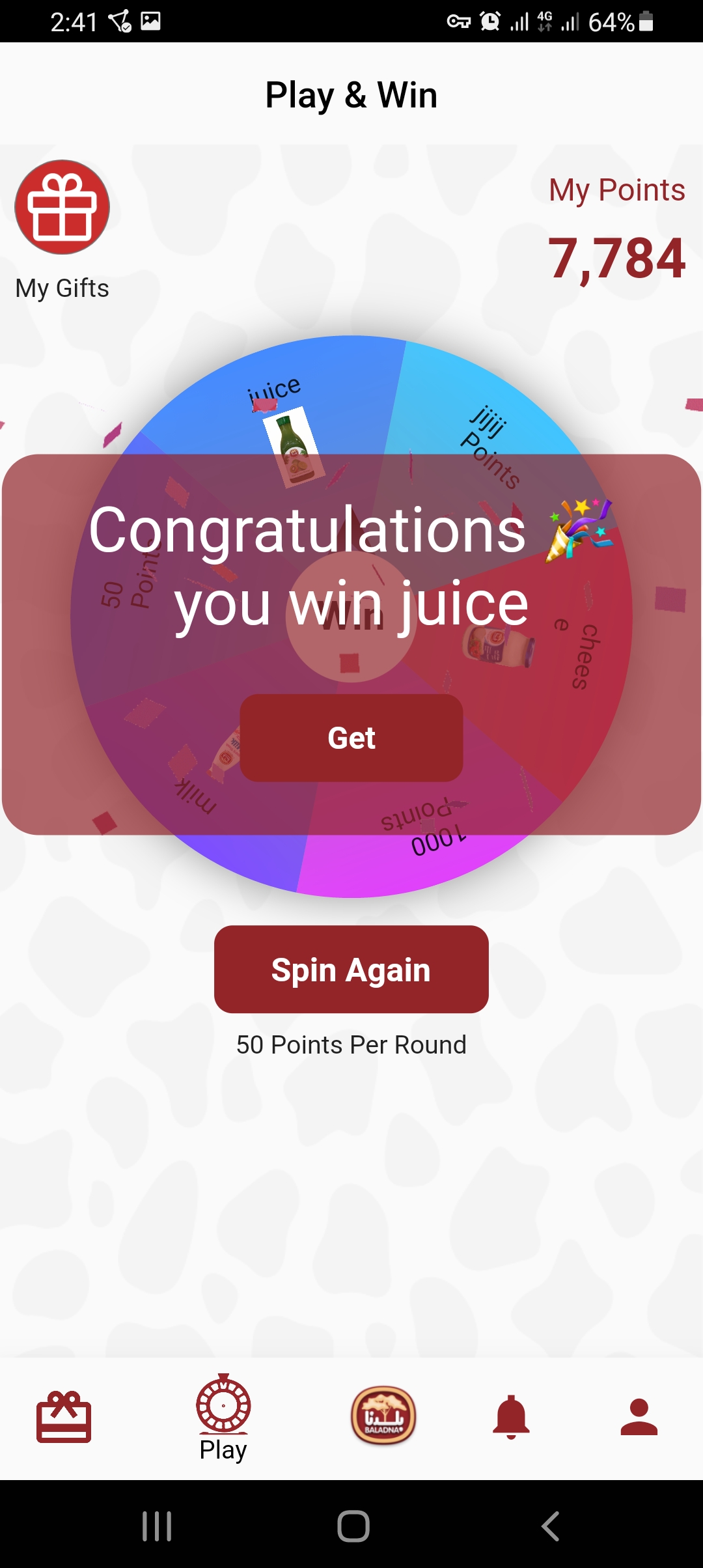
Task: Go back using the system back button
Action: [x=550, y=1526]
